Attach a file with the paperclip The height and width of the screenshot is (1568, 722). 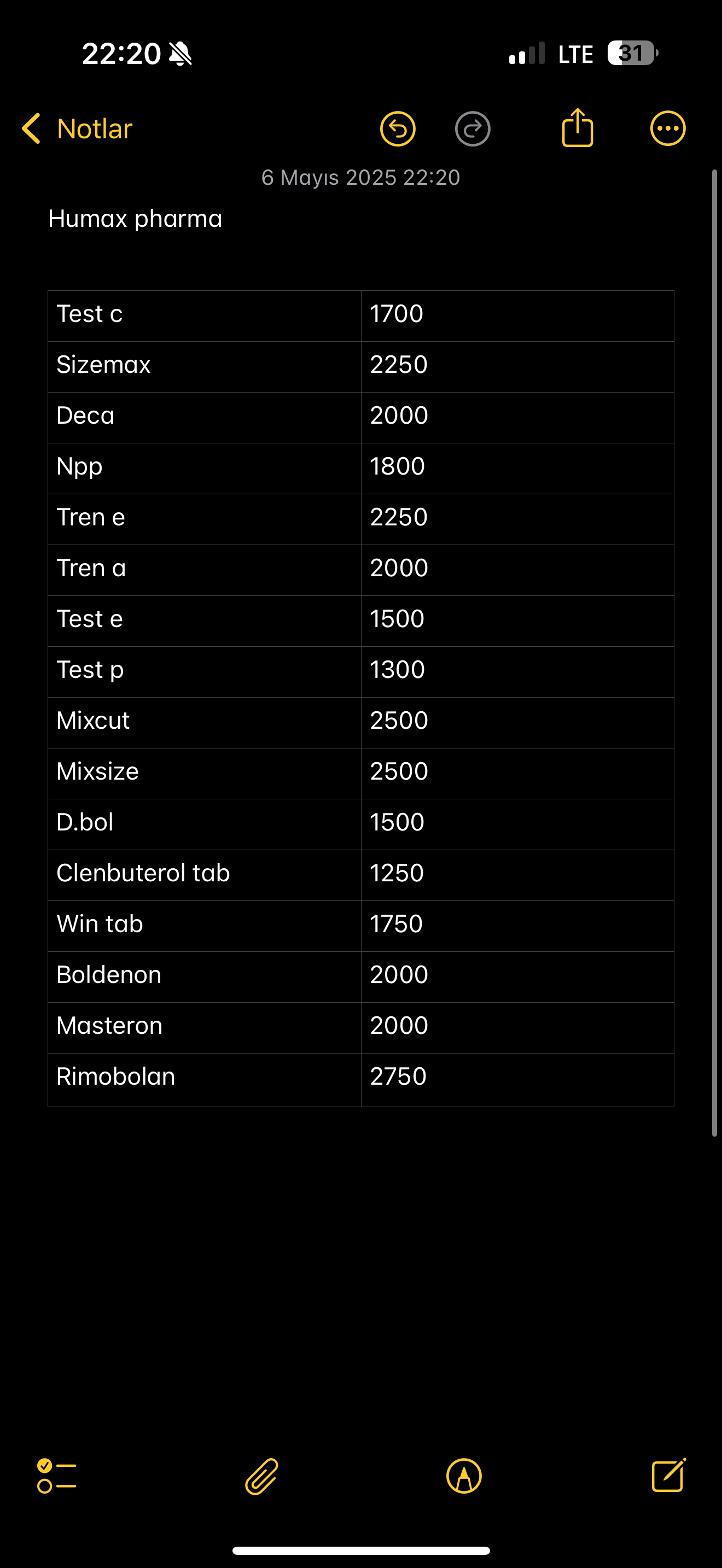pyautogui.click(x=262, y=1476)
